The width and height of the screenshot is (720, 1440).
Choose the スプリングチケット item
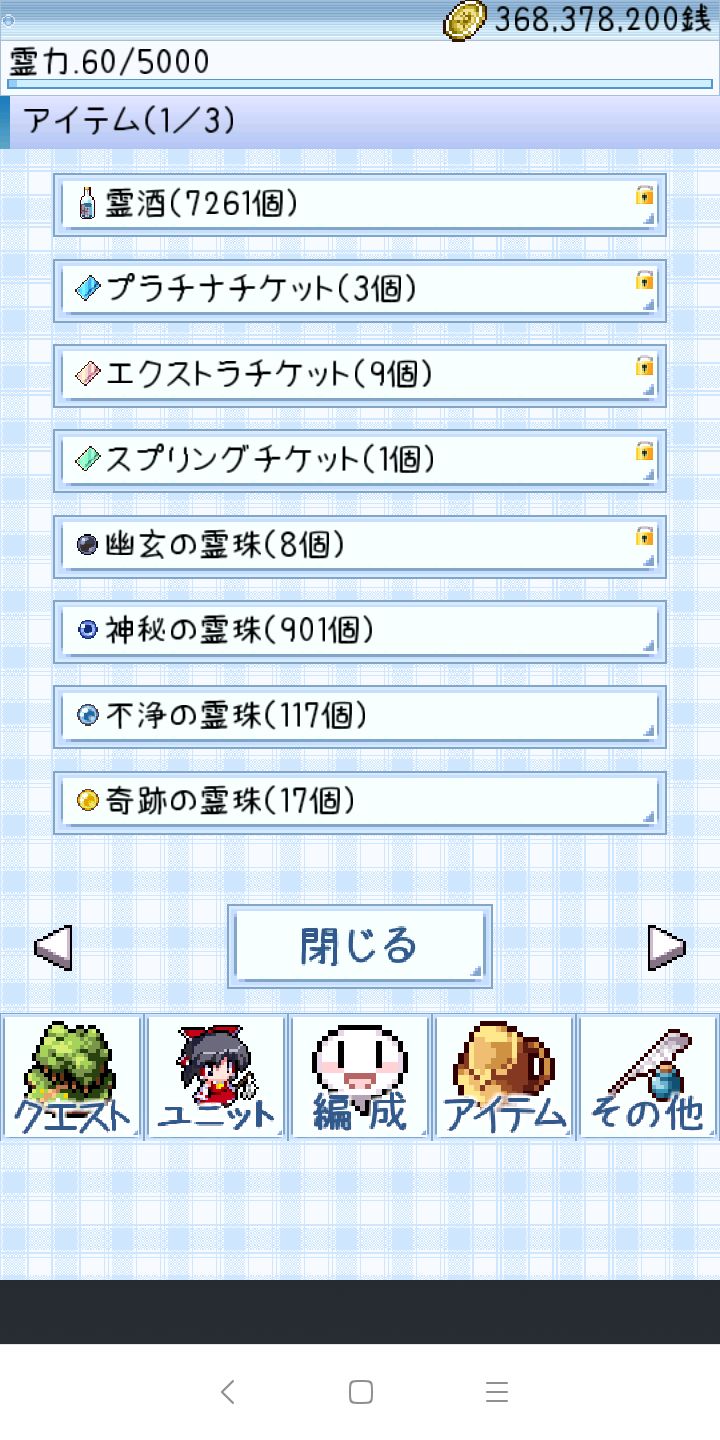click(360, 460)
